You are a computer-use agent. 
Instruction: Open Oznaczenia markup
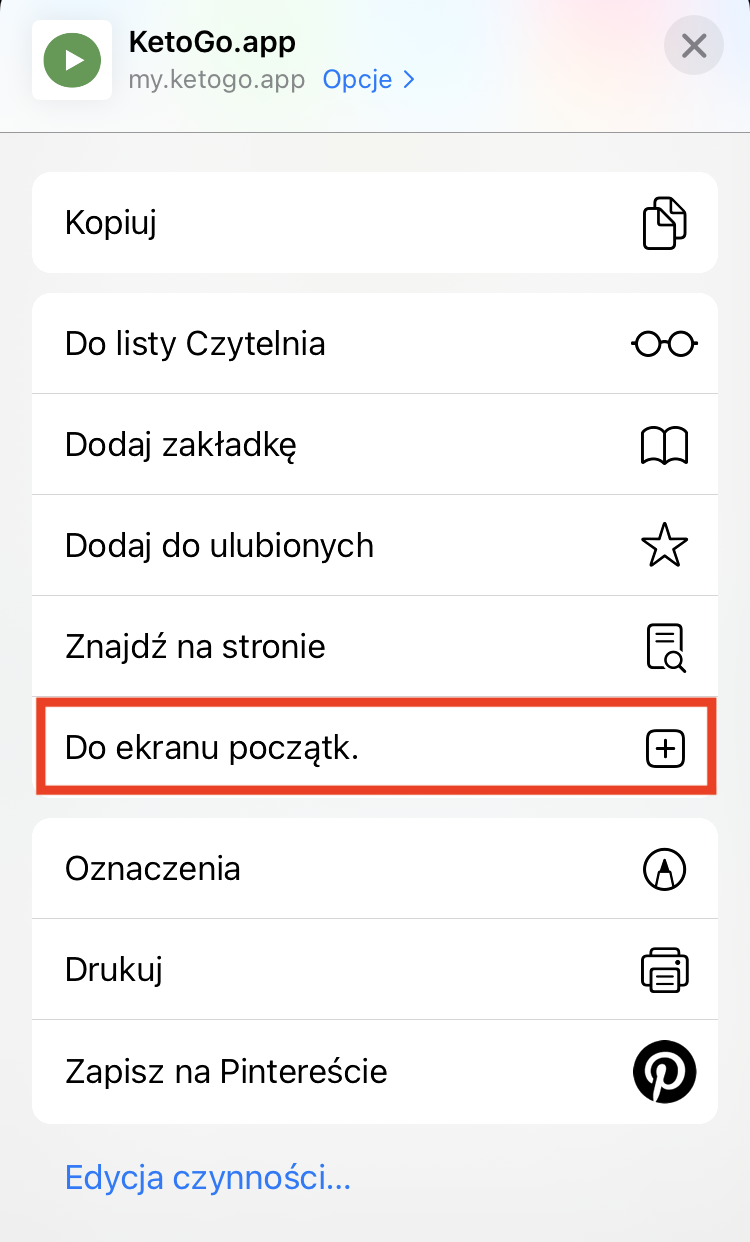click(x=374, y=868)
